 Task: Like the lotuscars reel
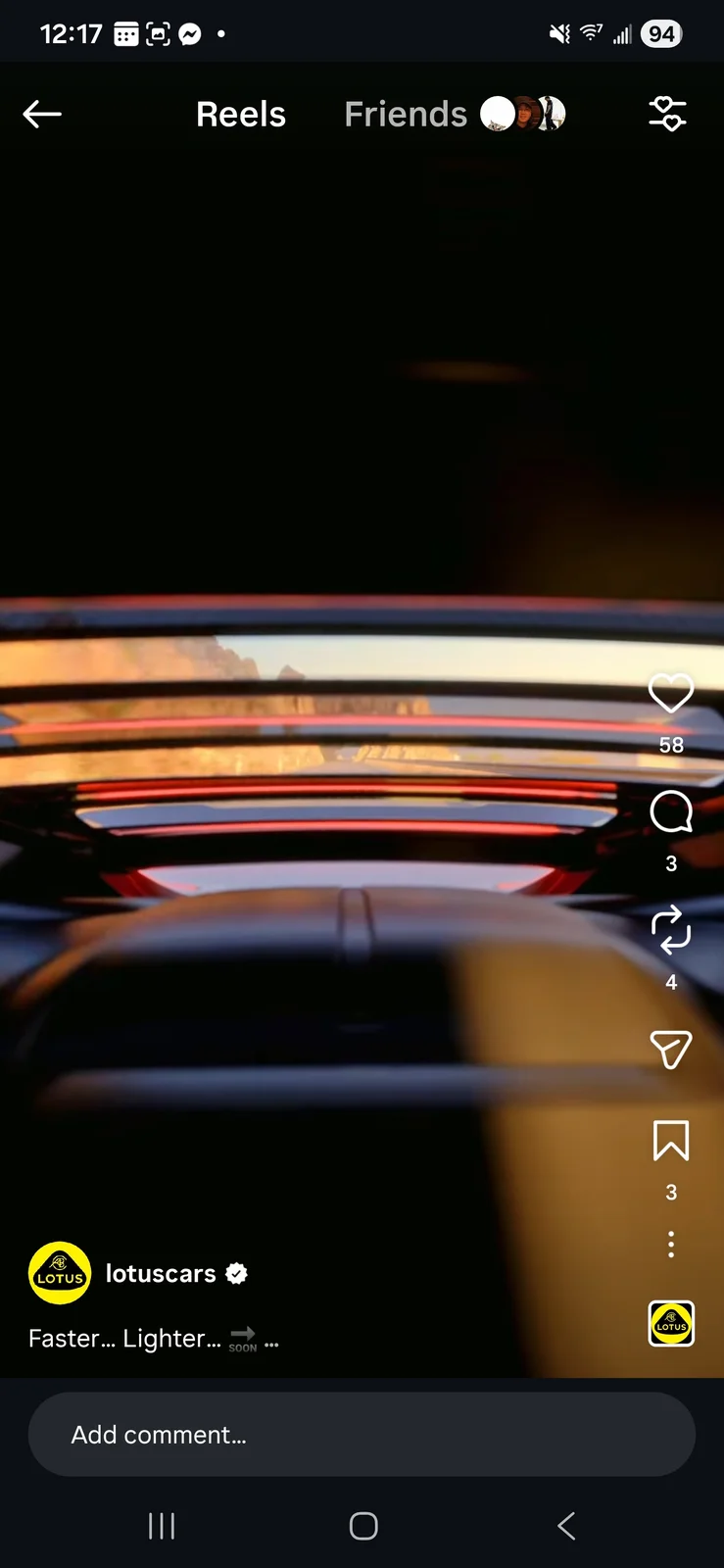coord(671,693)
